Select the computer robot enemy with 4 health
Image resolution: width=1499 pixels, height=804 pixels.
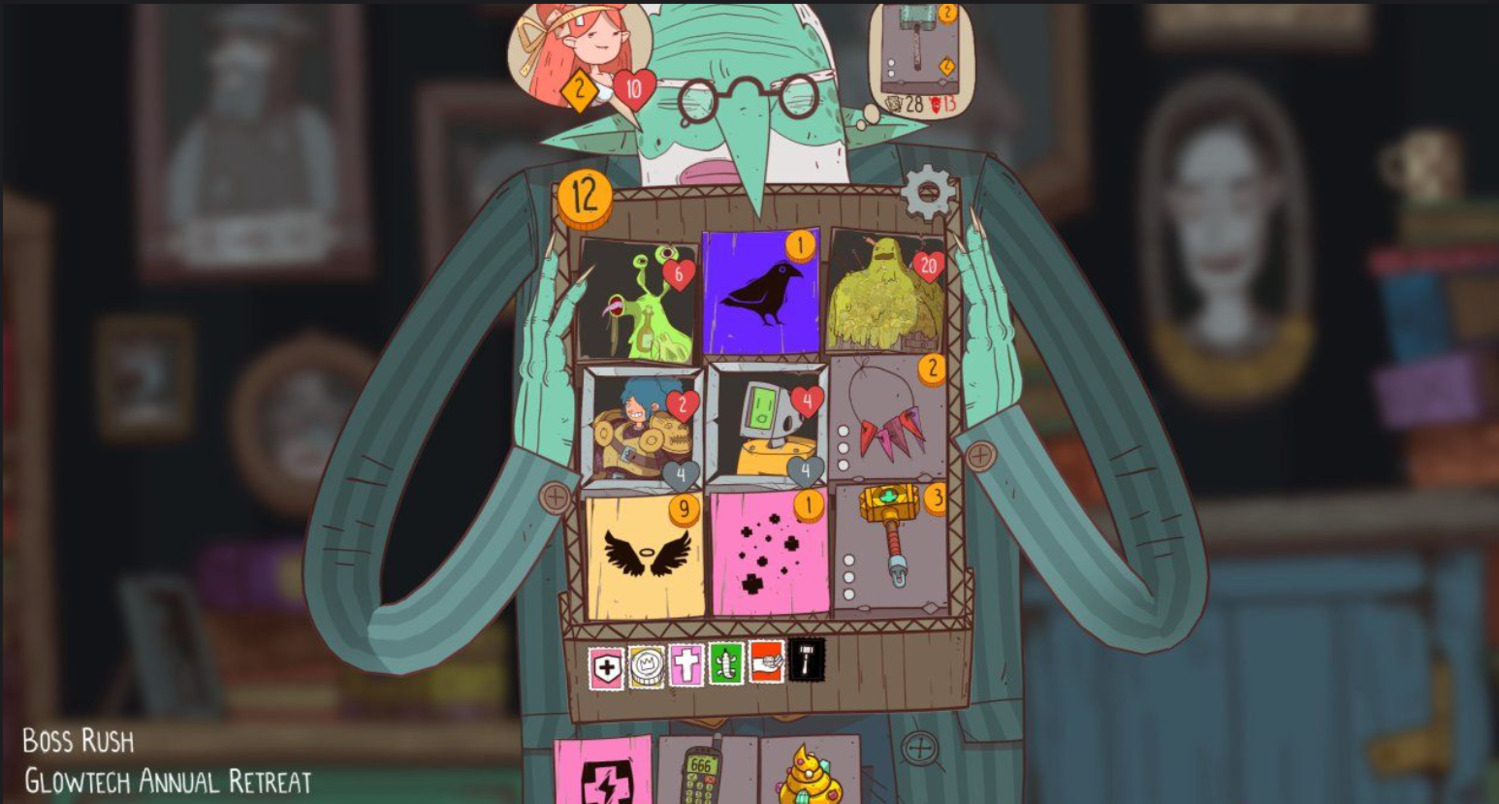pos(765,424)
